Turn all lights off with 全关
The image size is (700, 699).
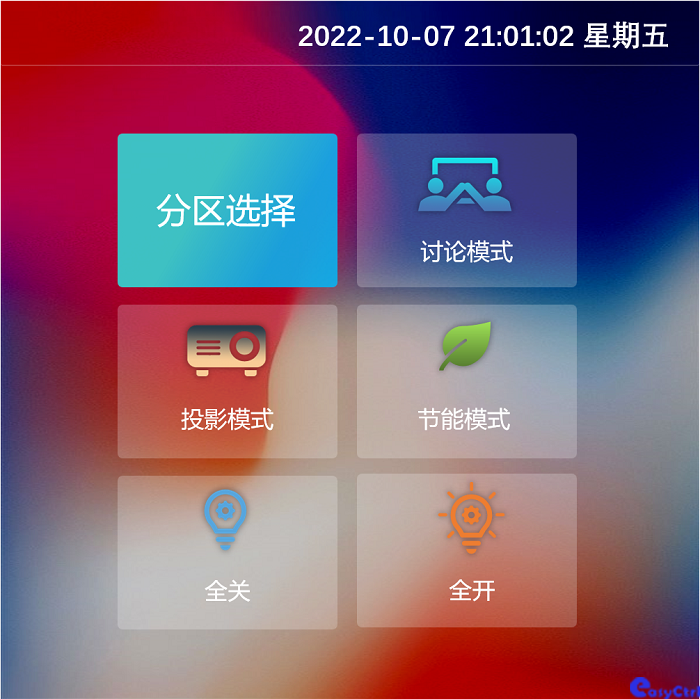[227, 552]
